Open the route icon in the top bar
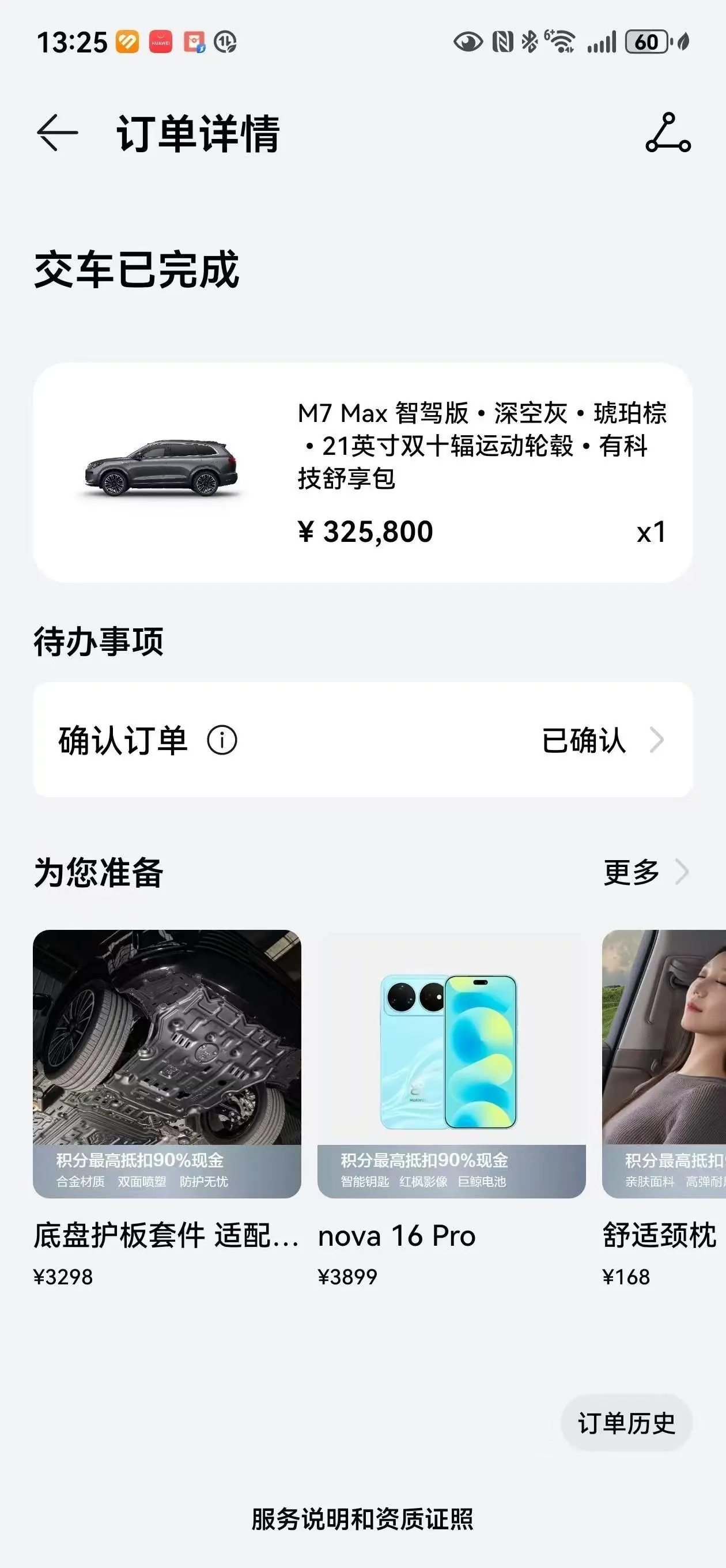The image size is (726, 1568). tap(668, 132)
